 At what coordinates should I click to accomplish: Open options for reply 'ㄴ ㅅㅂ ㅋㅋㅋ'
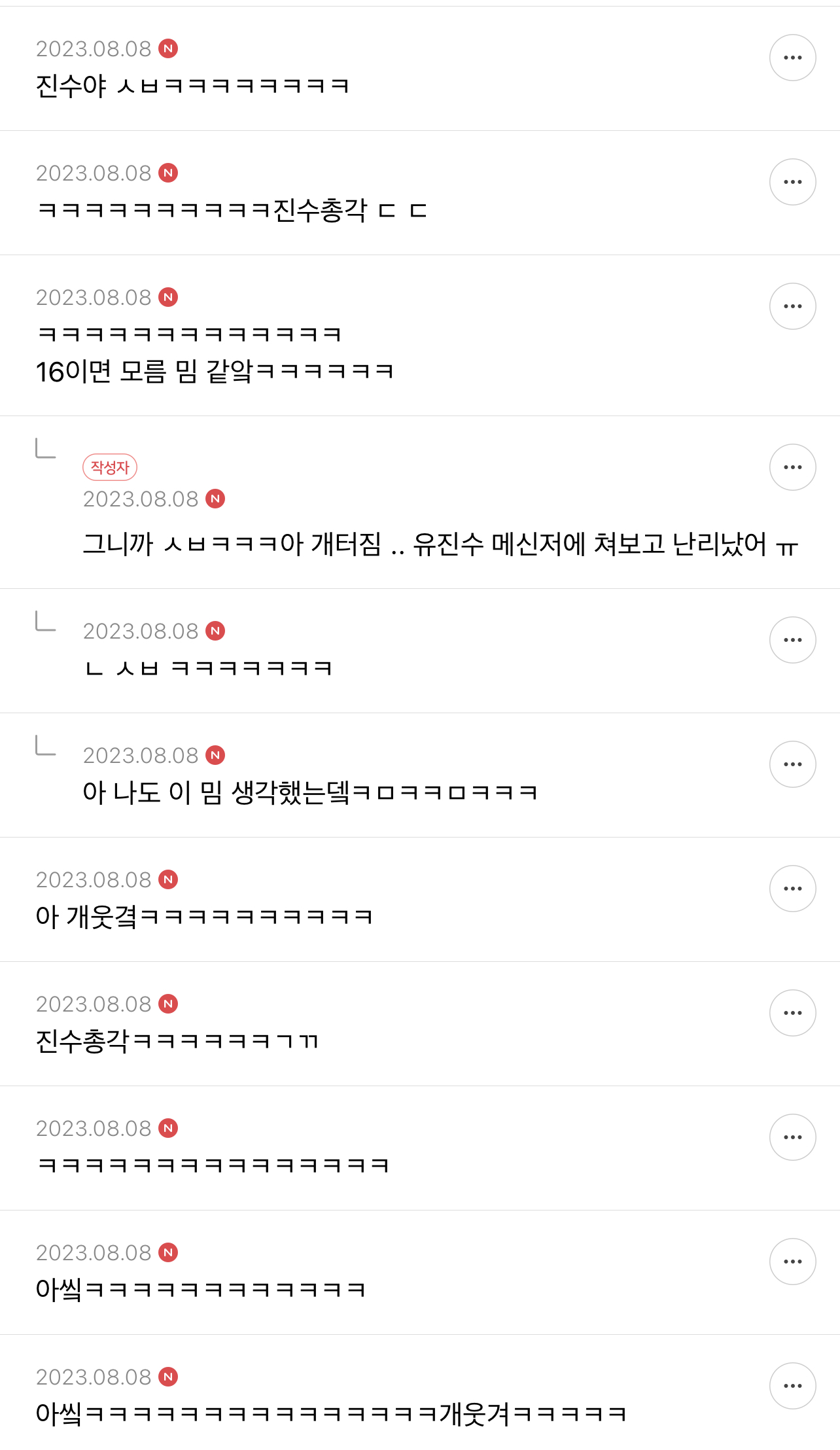792,640
